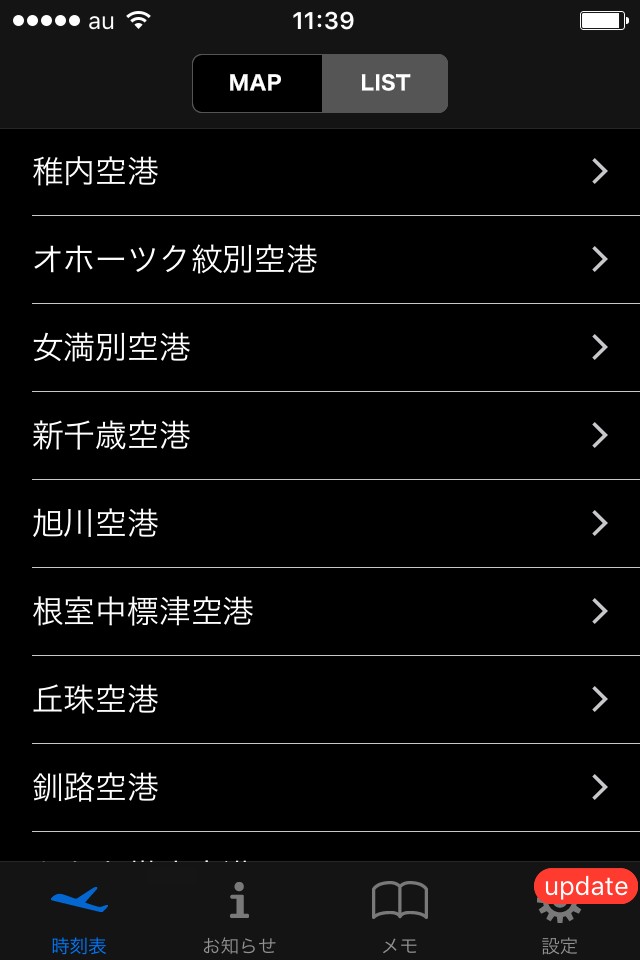Open 釧路空港 entry
The height and width of the screenshot is (960, 640).
click(x=320, y=787)
